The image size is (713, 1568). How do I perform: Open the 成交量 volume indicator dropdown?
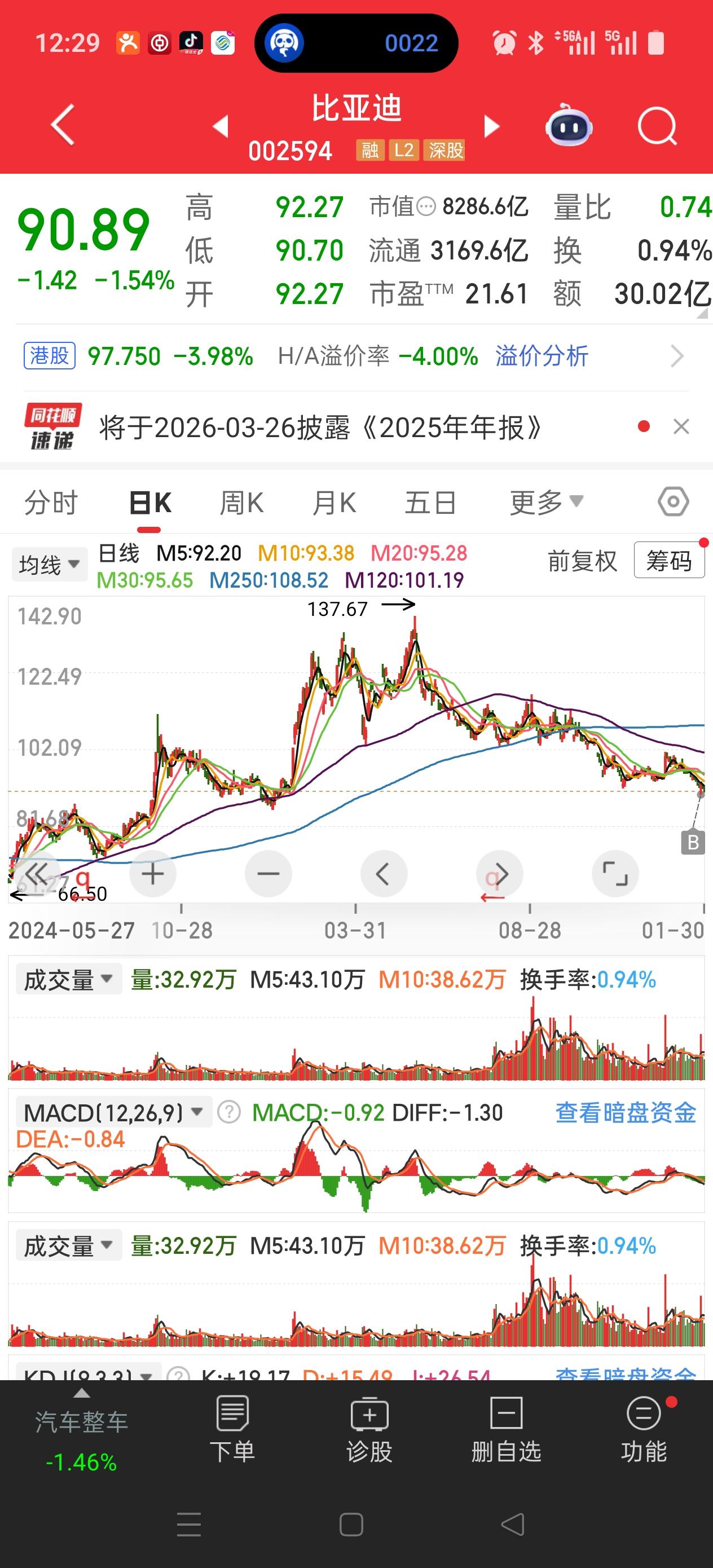point(67,979)
